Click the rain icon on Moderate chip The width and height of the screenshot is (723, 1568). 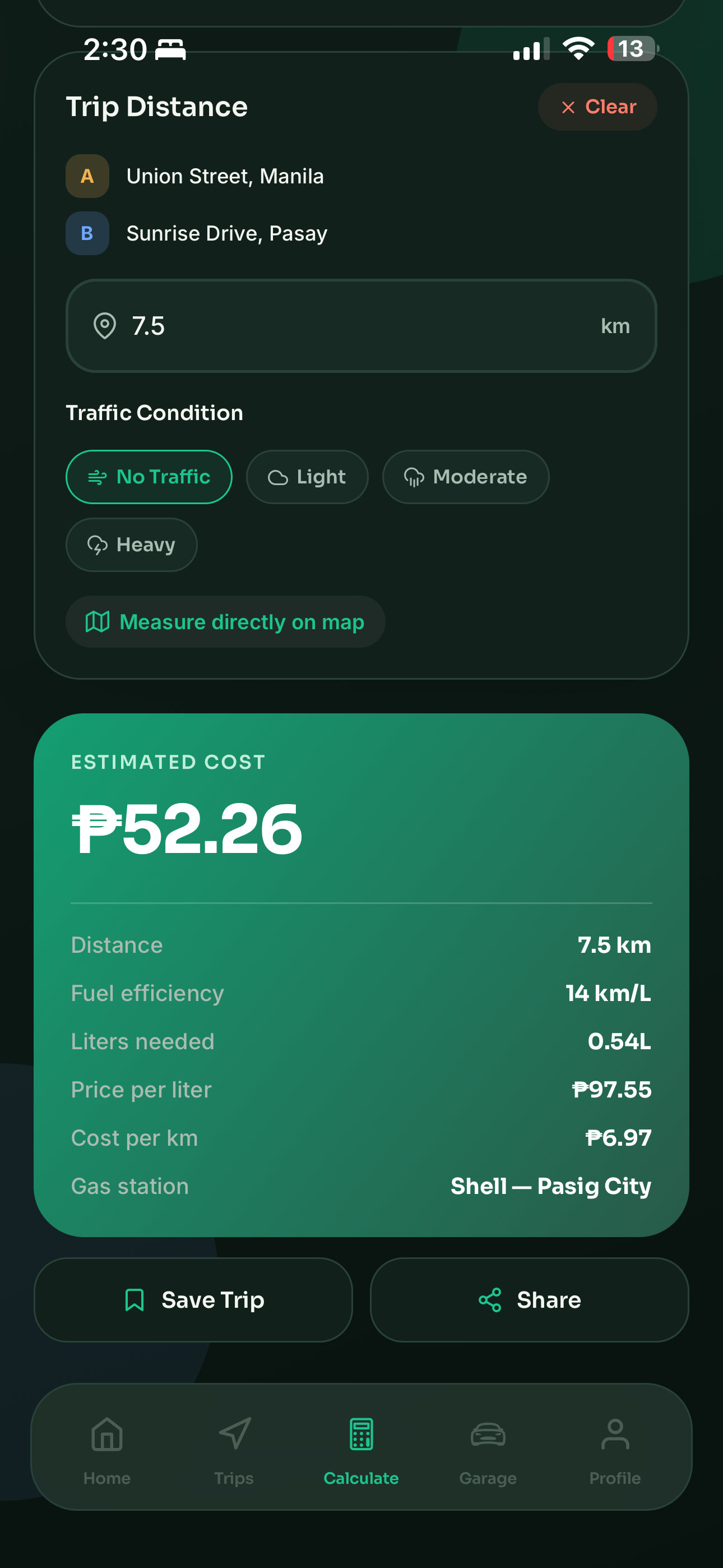414,477
